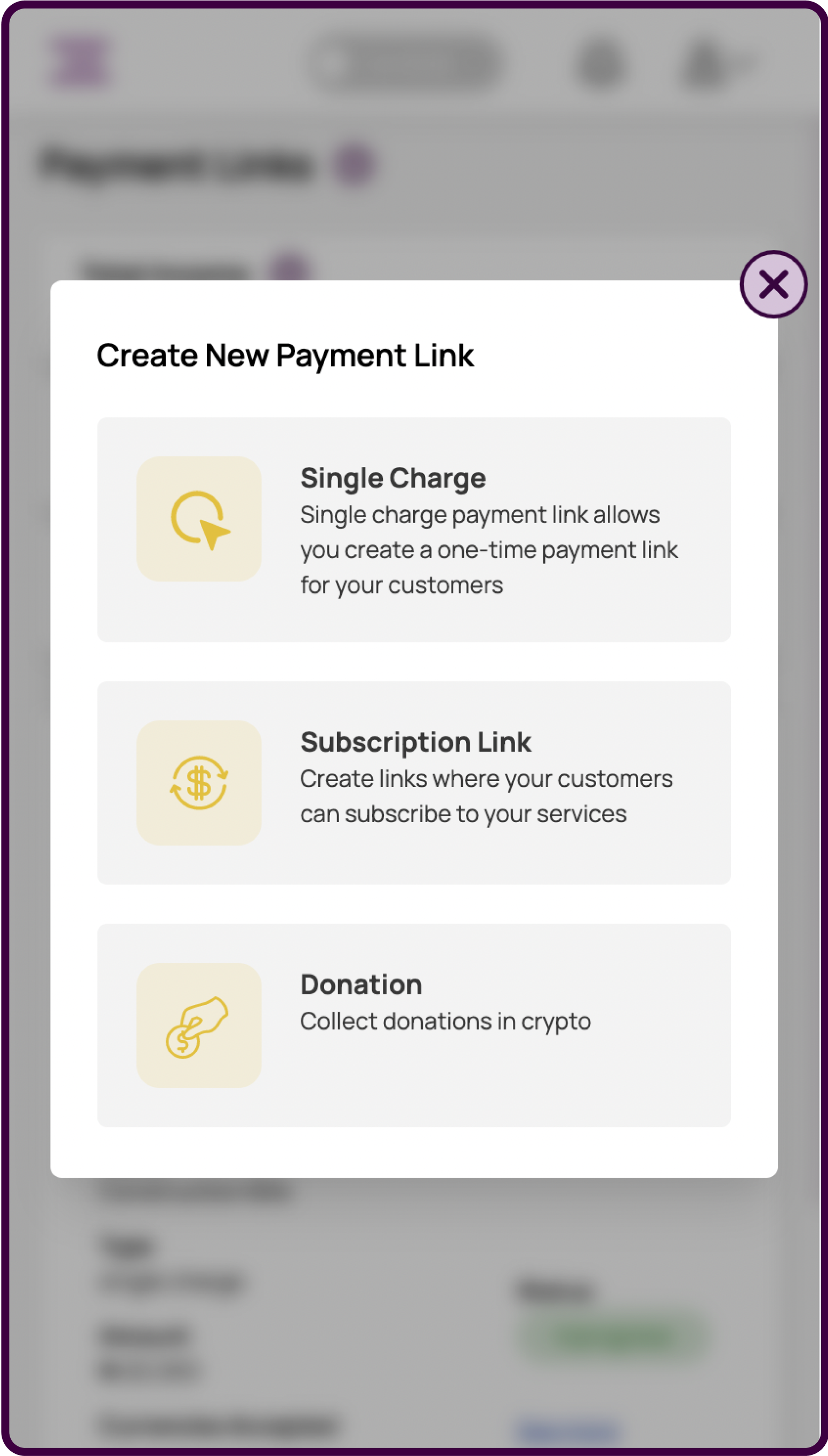Click the Subscription dollar-cycle icon
The image size is (828, 1456).
[198, 783]
